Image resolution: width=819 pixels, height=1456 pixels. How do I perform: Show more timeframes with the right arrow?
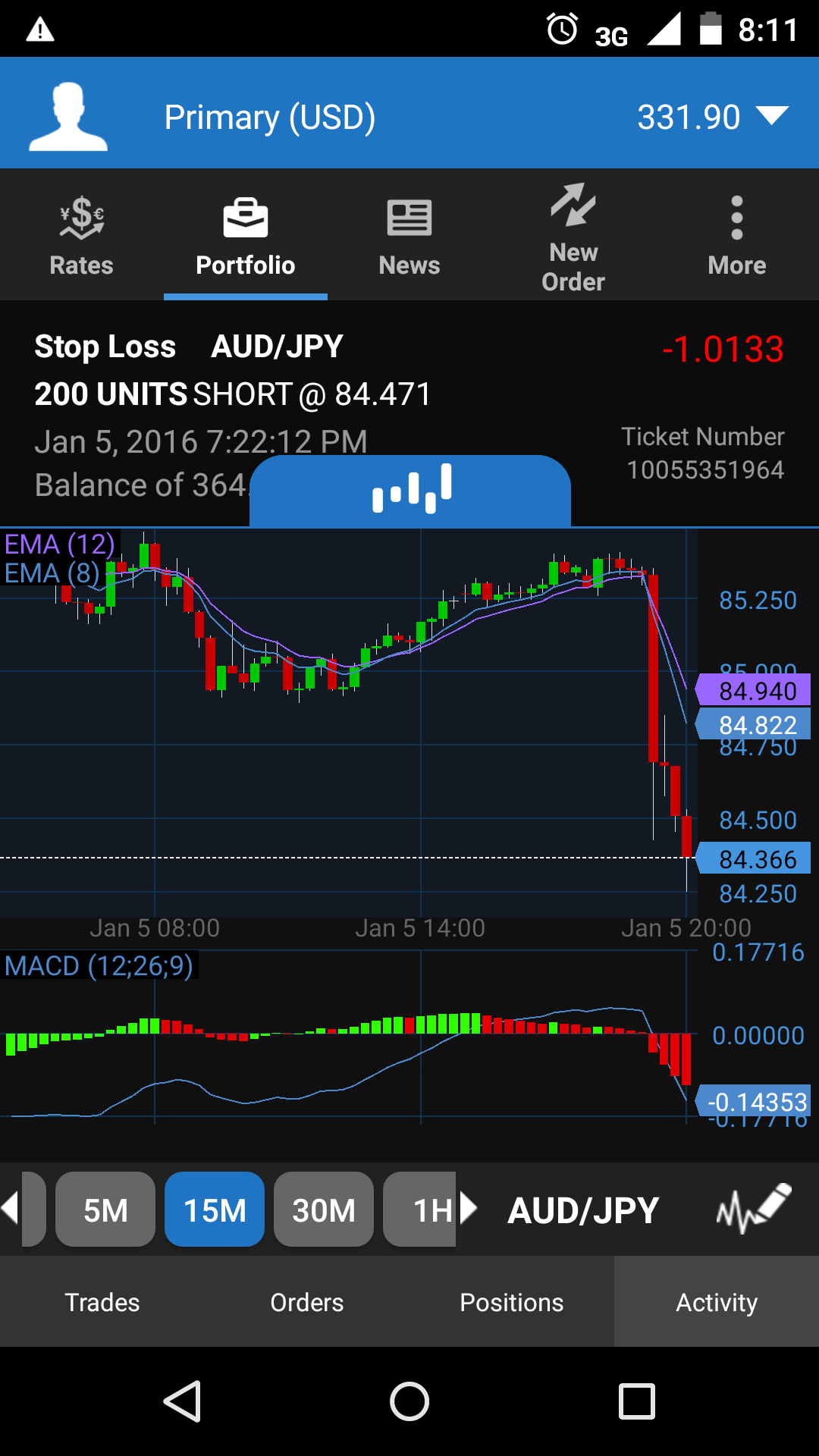click(x=469, y=1208)
